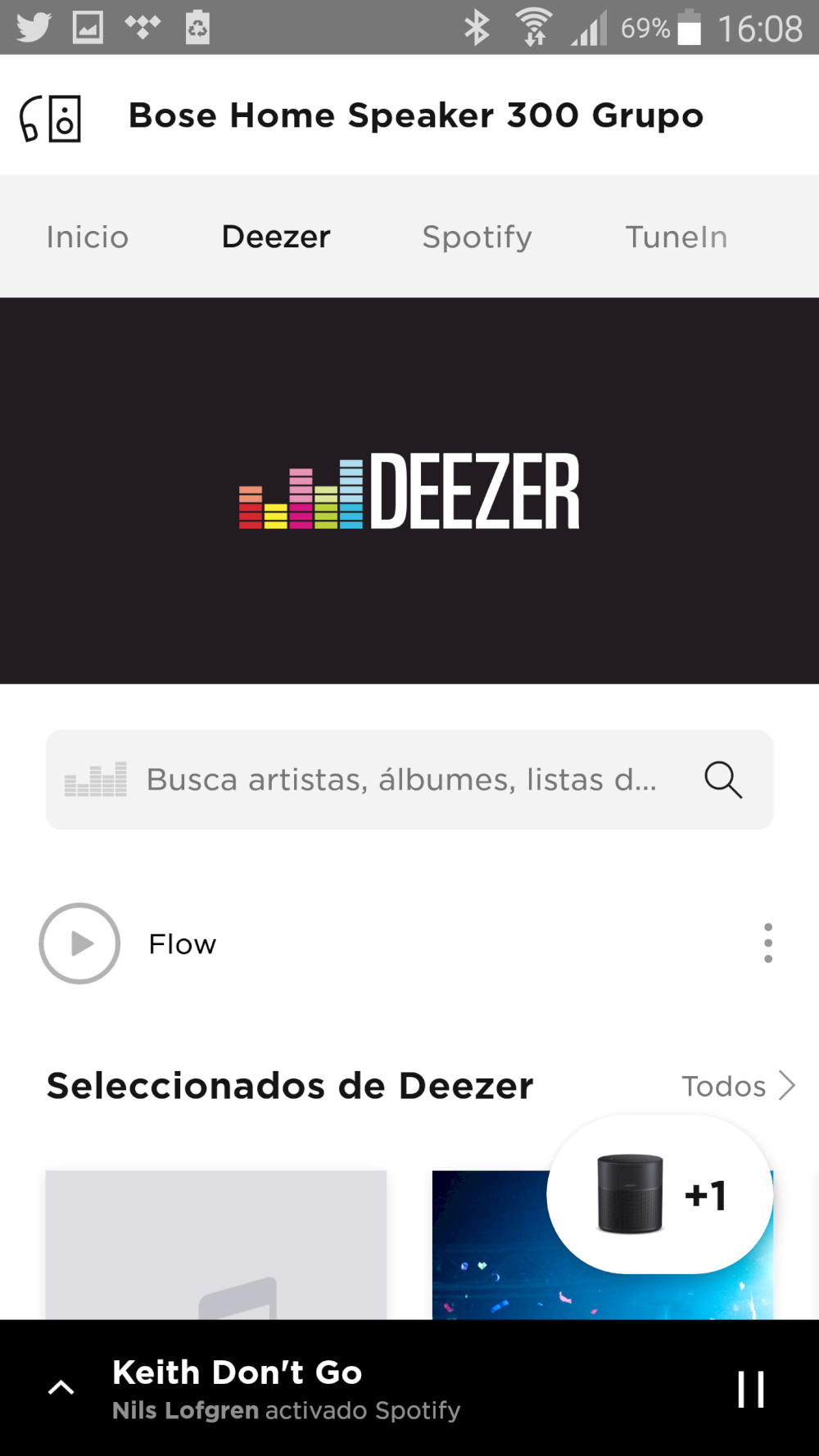Open the speaker group +1 bubble

click(660, 1194)
